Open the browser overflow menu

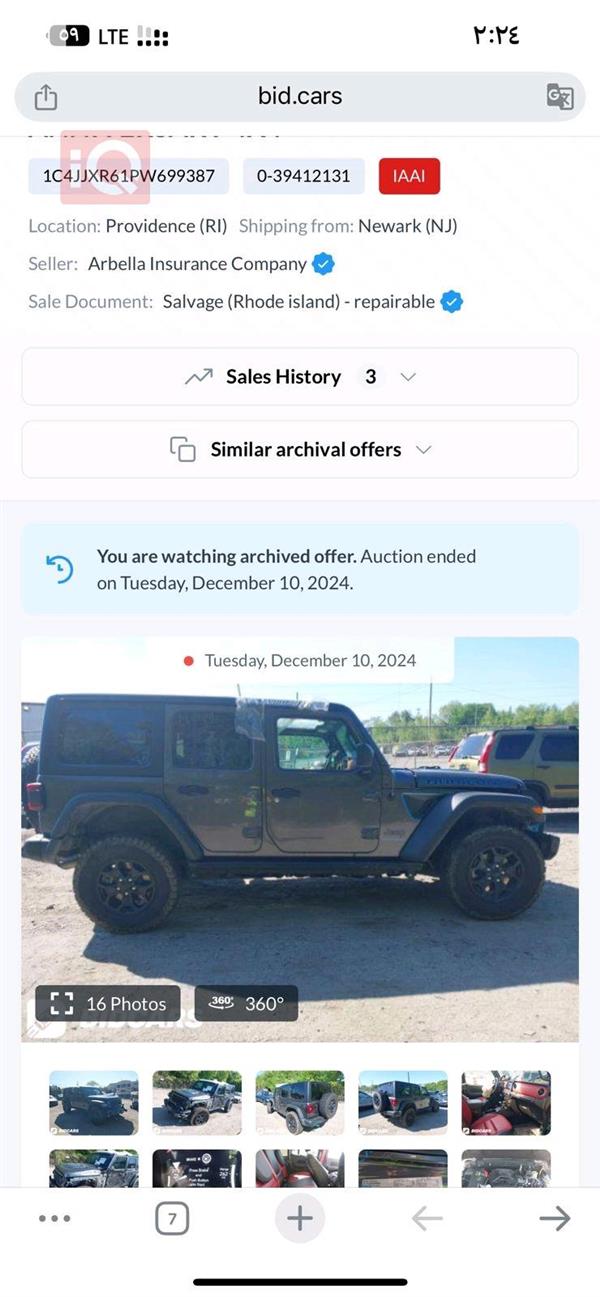click(x=54, y=1218)
